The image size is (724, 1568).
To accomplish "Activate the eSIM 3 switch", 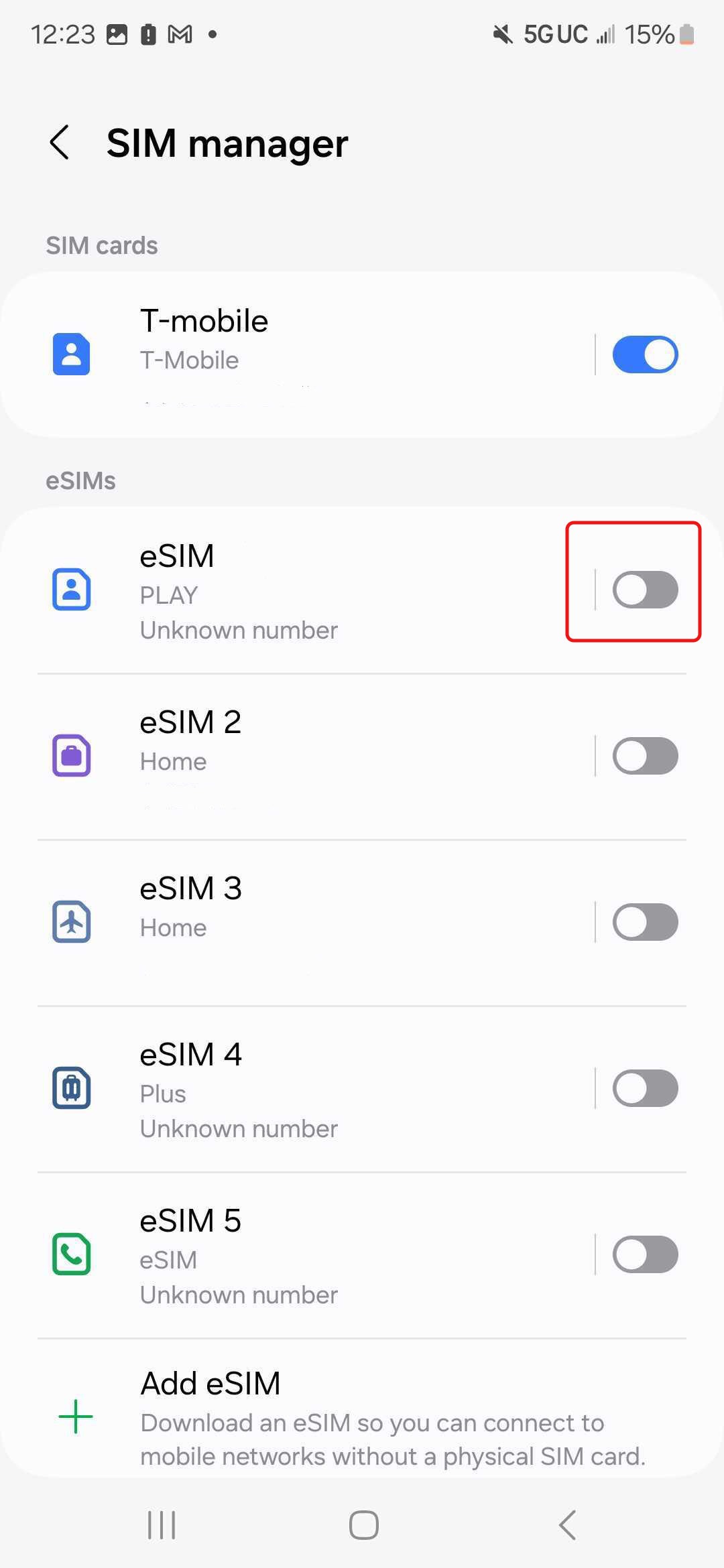I will click(x=645, y=922).
